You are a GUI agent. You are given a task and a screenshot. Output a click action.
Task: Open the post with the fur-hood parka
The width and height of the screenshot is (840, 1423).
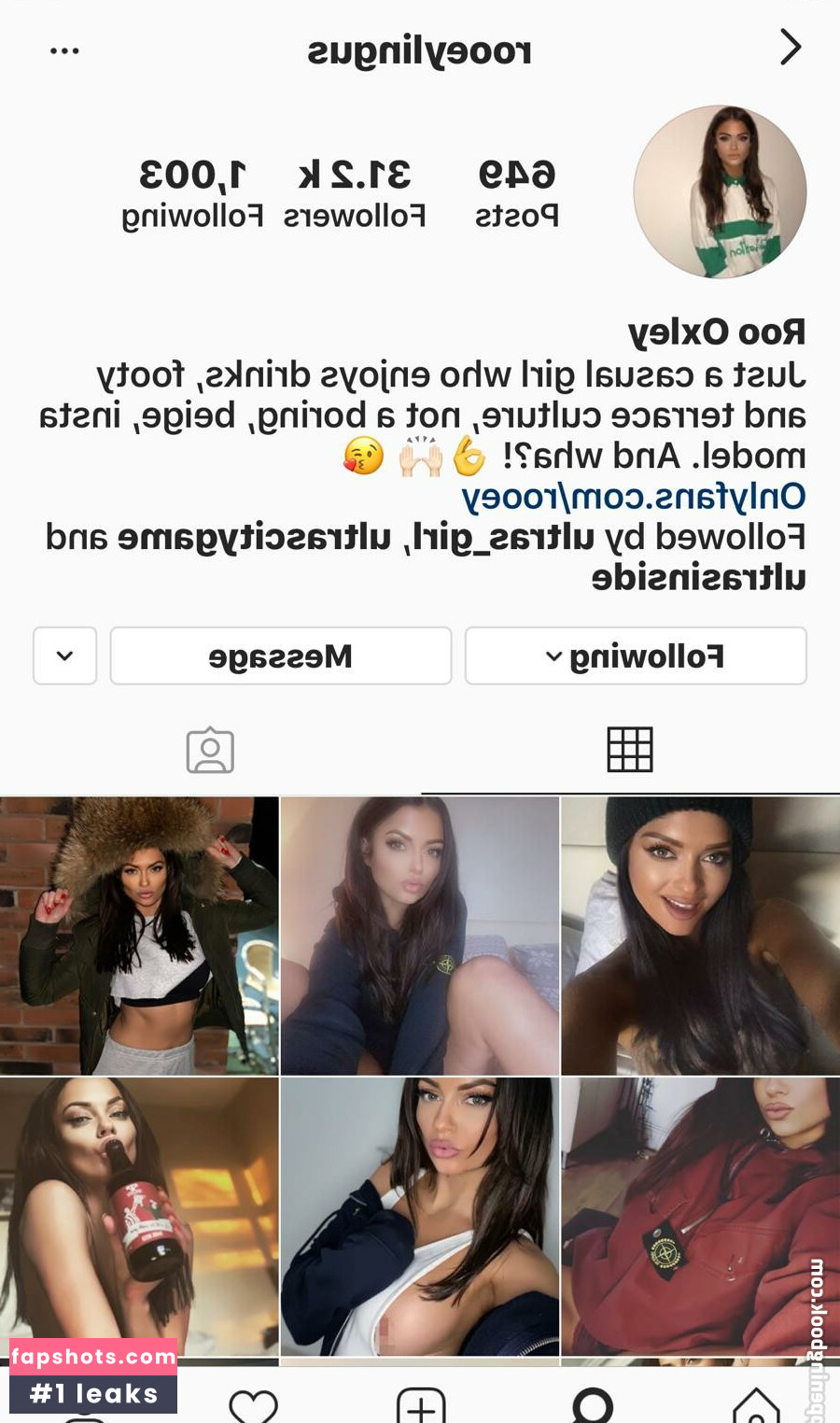point(139,935)
